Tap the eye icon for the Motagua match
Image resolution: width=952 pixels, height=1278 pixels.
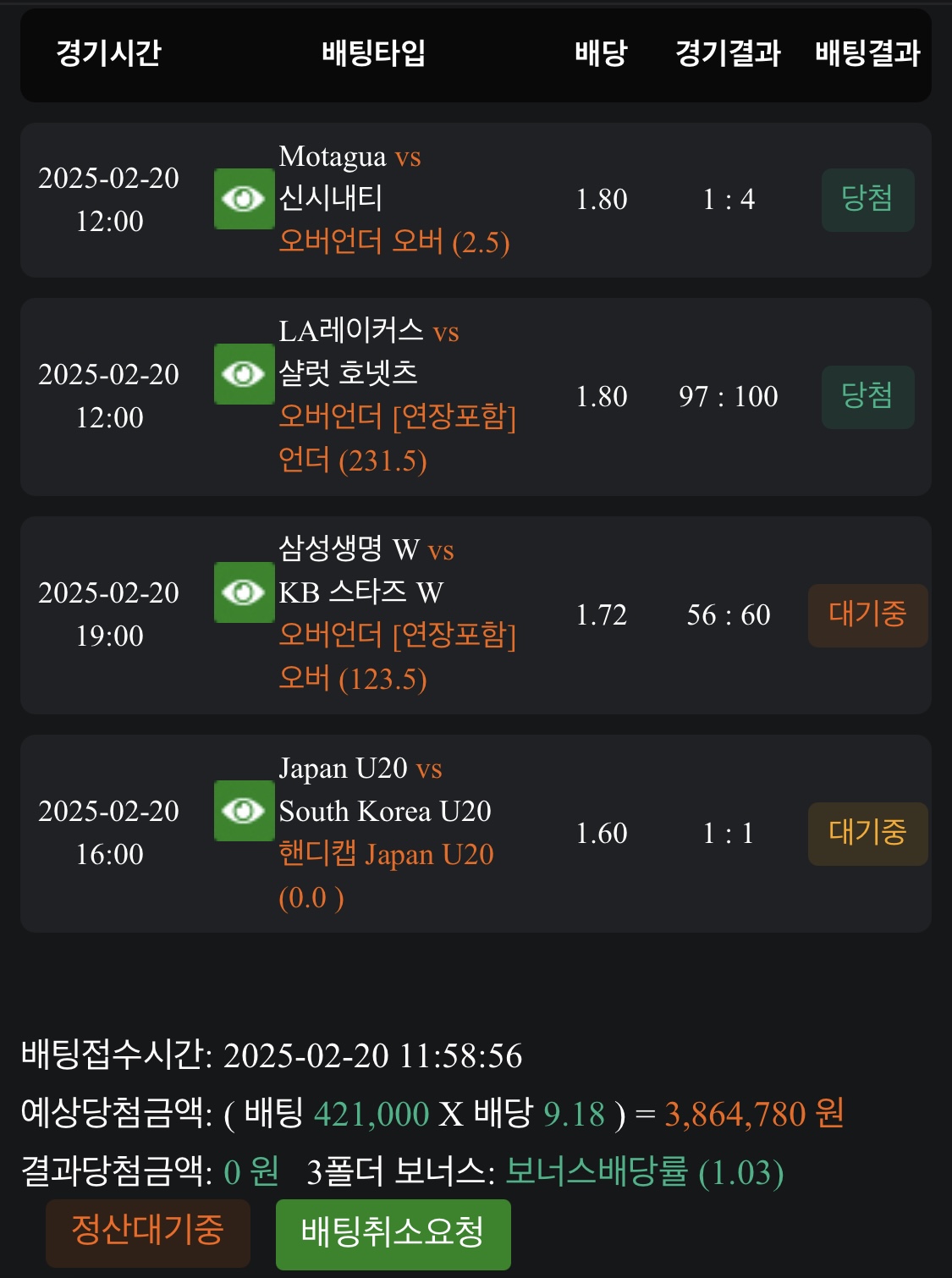244,199
